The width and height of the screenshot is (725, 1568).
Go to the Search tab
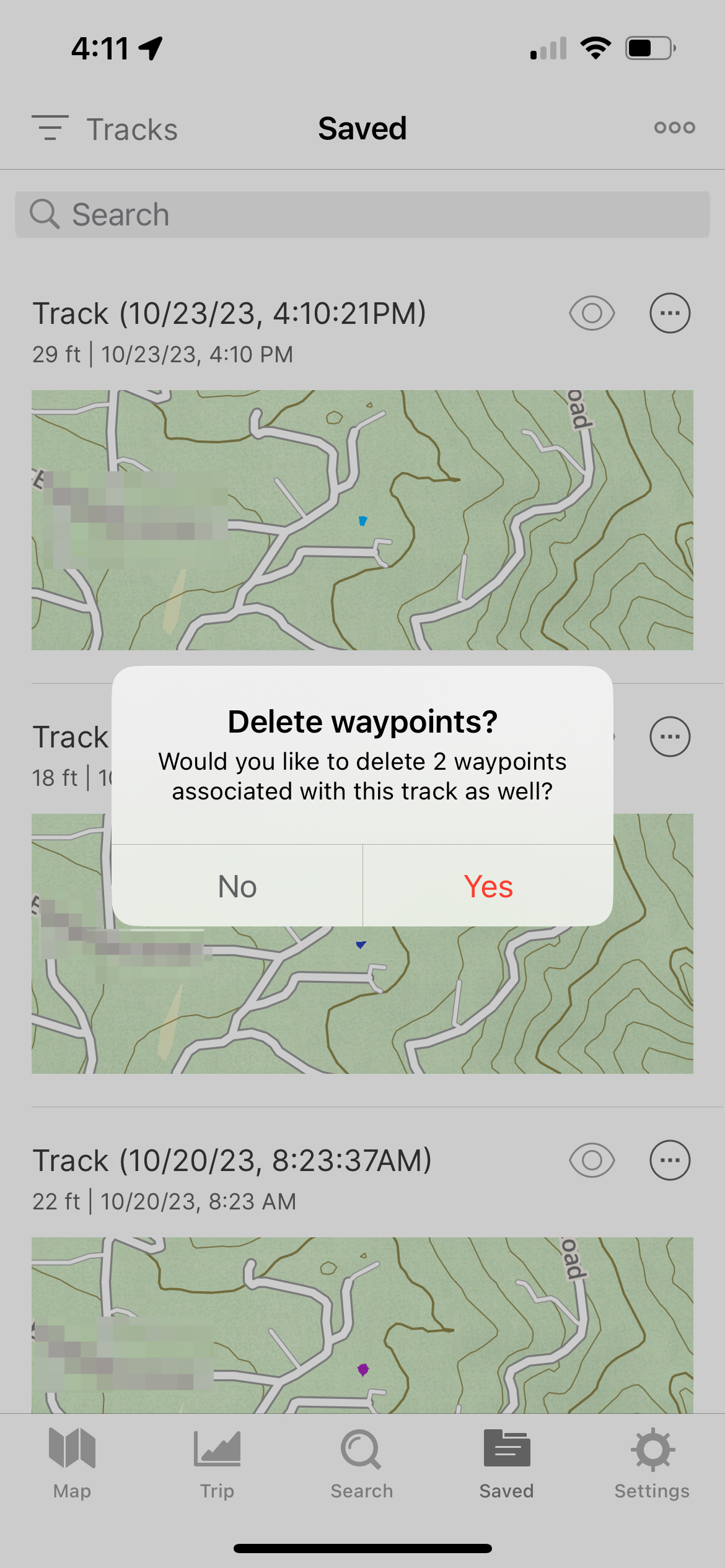tap(362, 1464)
